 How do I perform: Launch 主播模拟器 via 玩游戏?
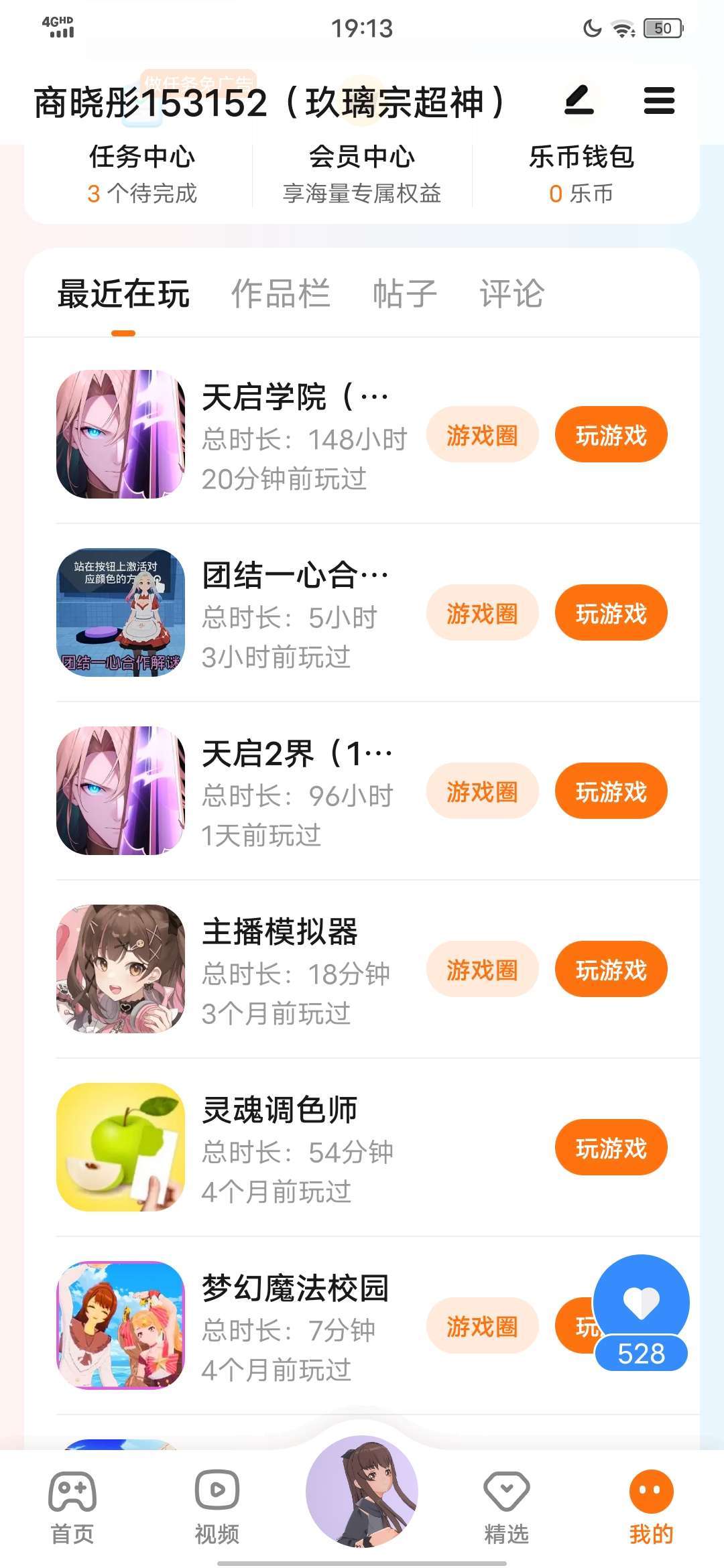coord(611,970)
